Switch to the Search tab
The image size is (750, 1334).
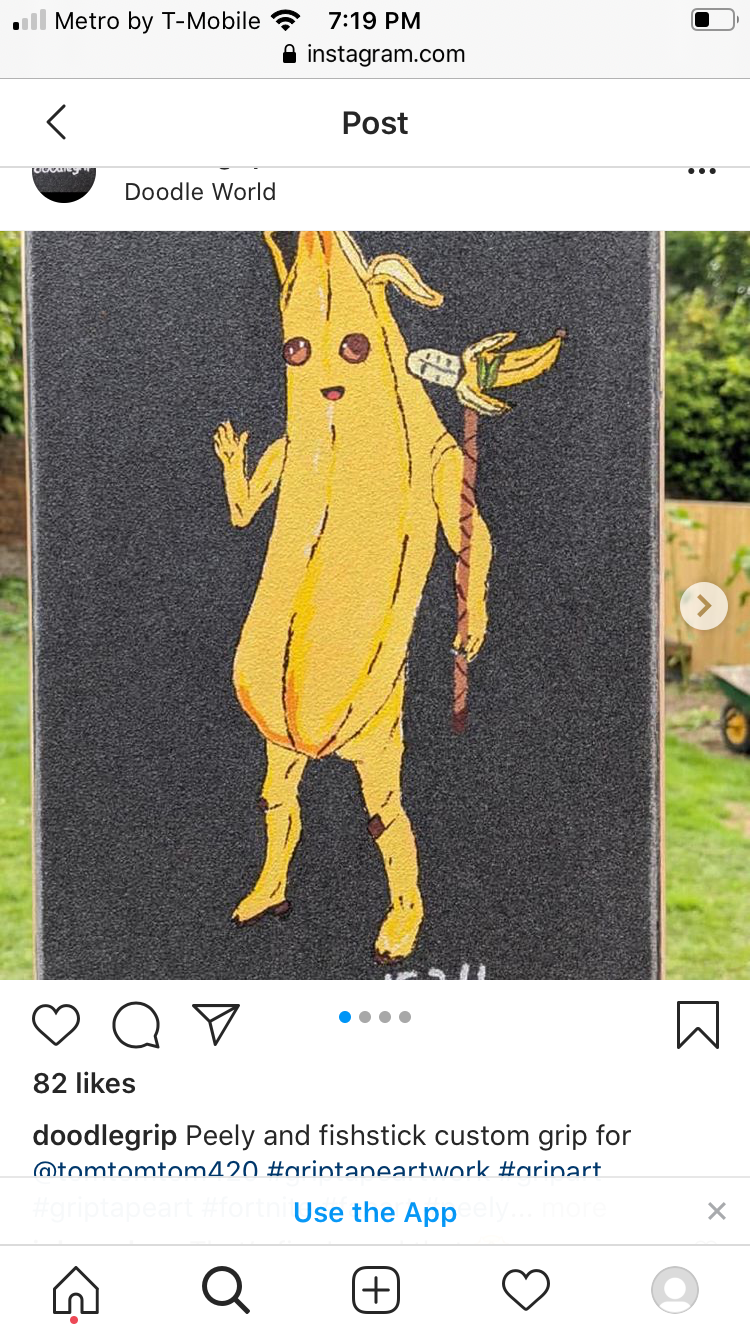226,1289
